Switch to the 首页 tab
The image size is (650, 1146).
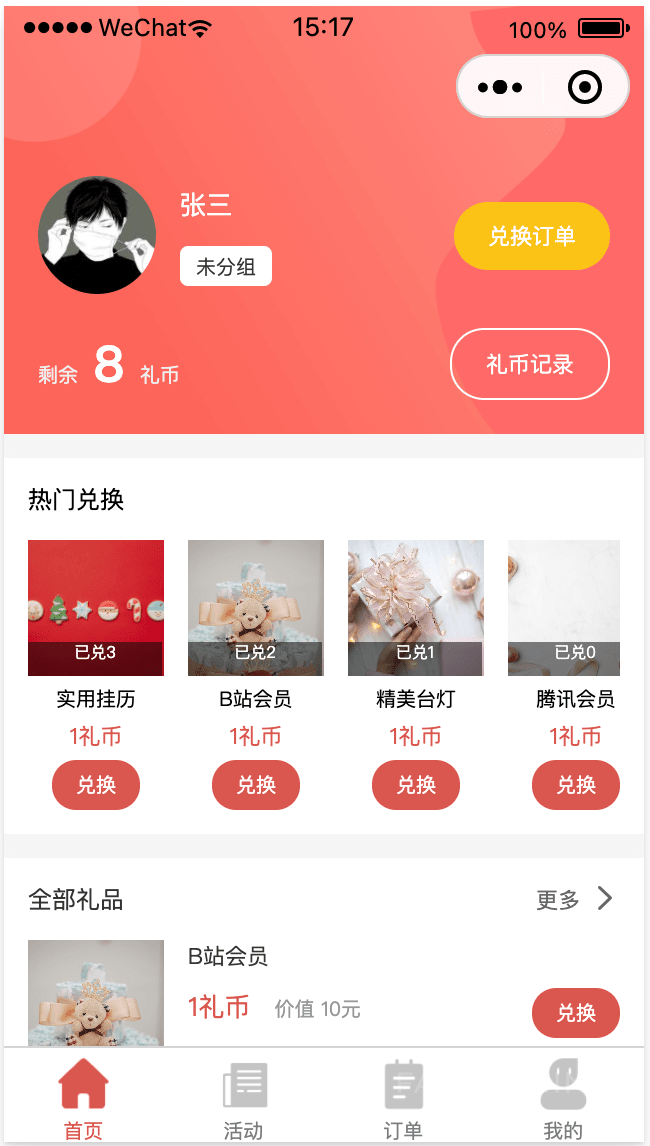coord(83,1099)
